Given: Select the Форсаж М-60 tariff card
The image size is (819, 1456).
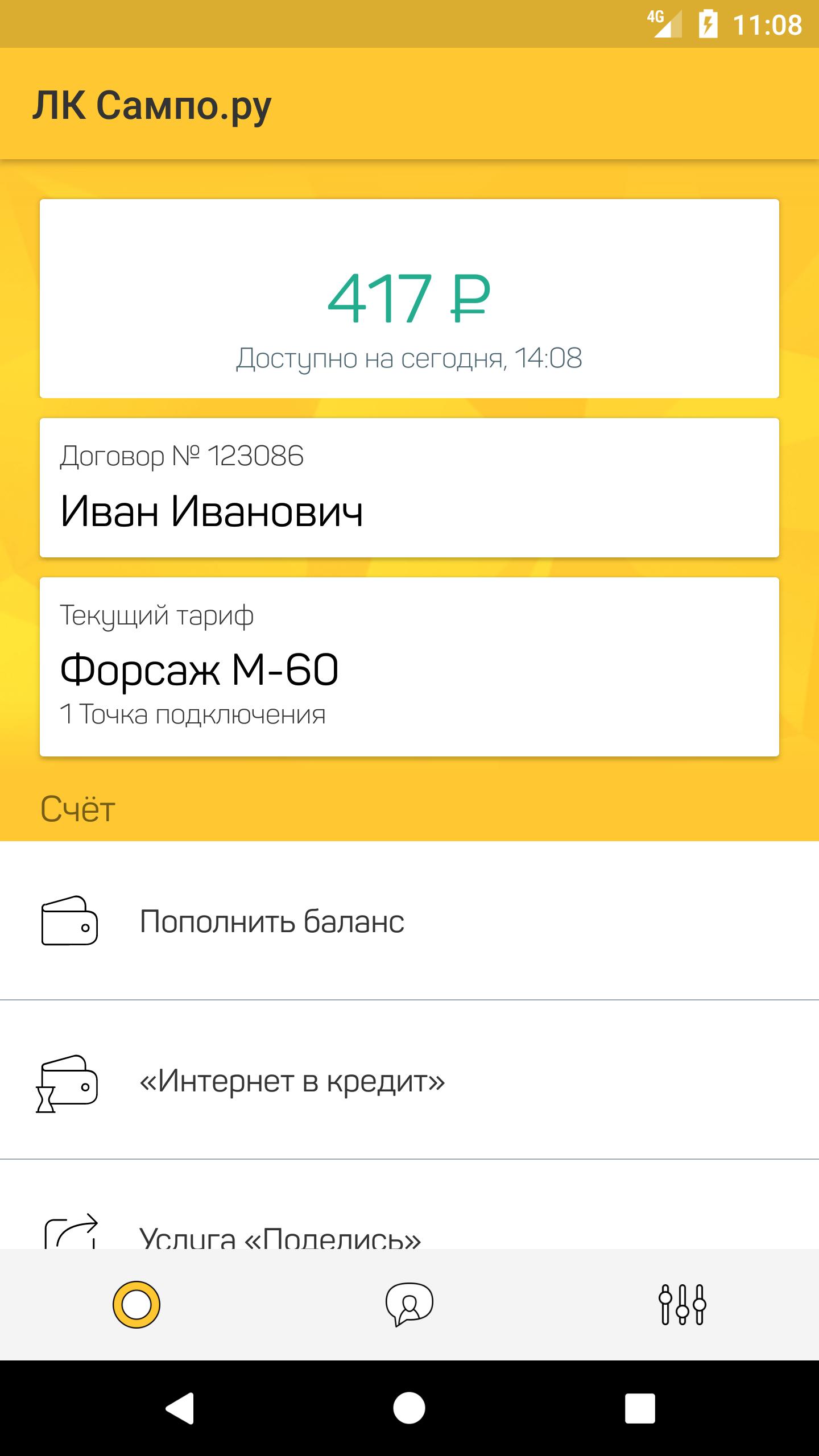Looking at the screenshot, I should point(409,671).
